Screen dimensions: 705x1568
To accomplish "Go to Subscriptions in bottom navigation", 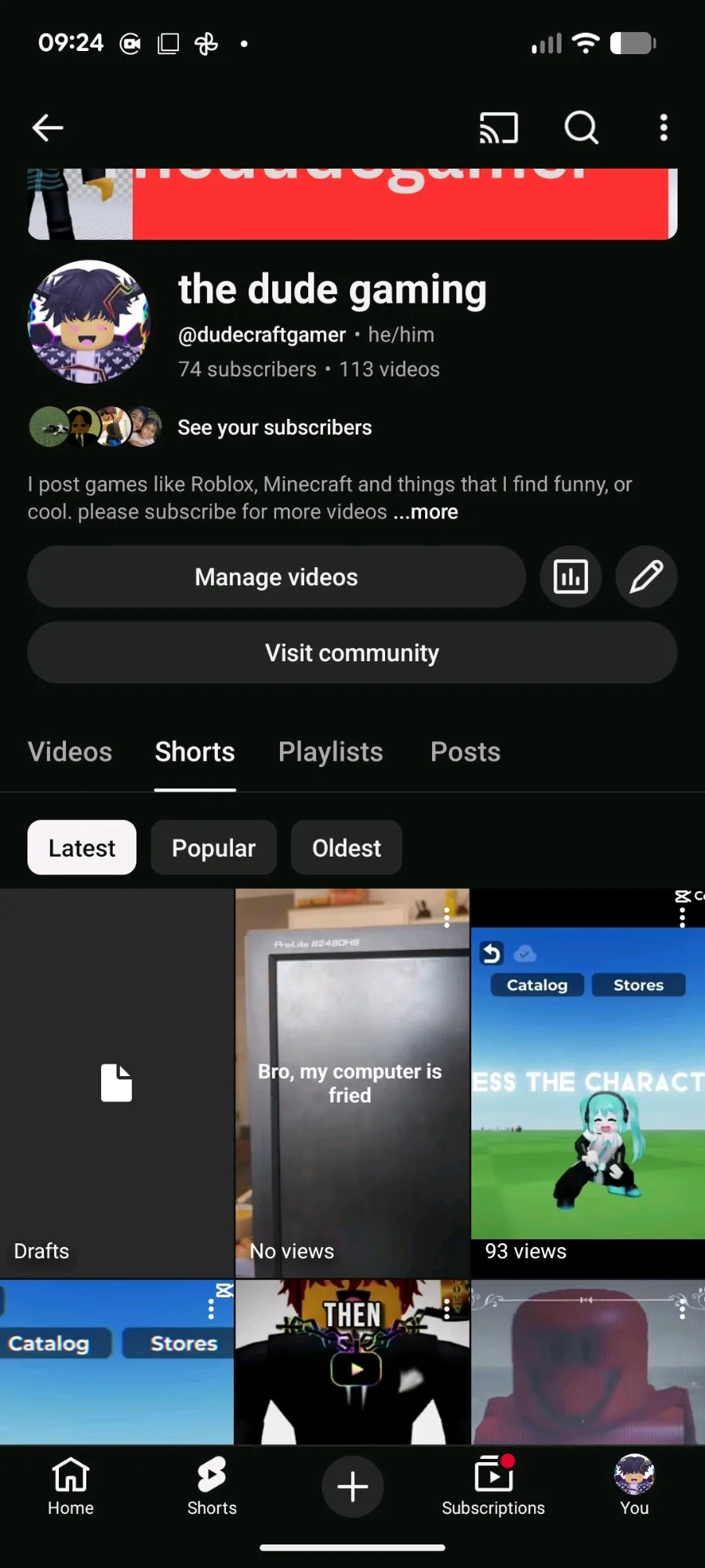I will (x=493, y=1486).
